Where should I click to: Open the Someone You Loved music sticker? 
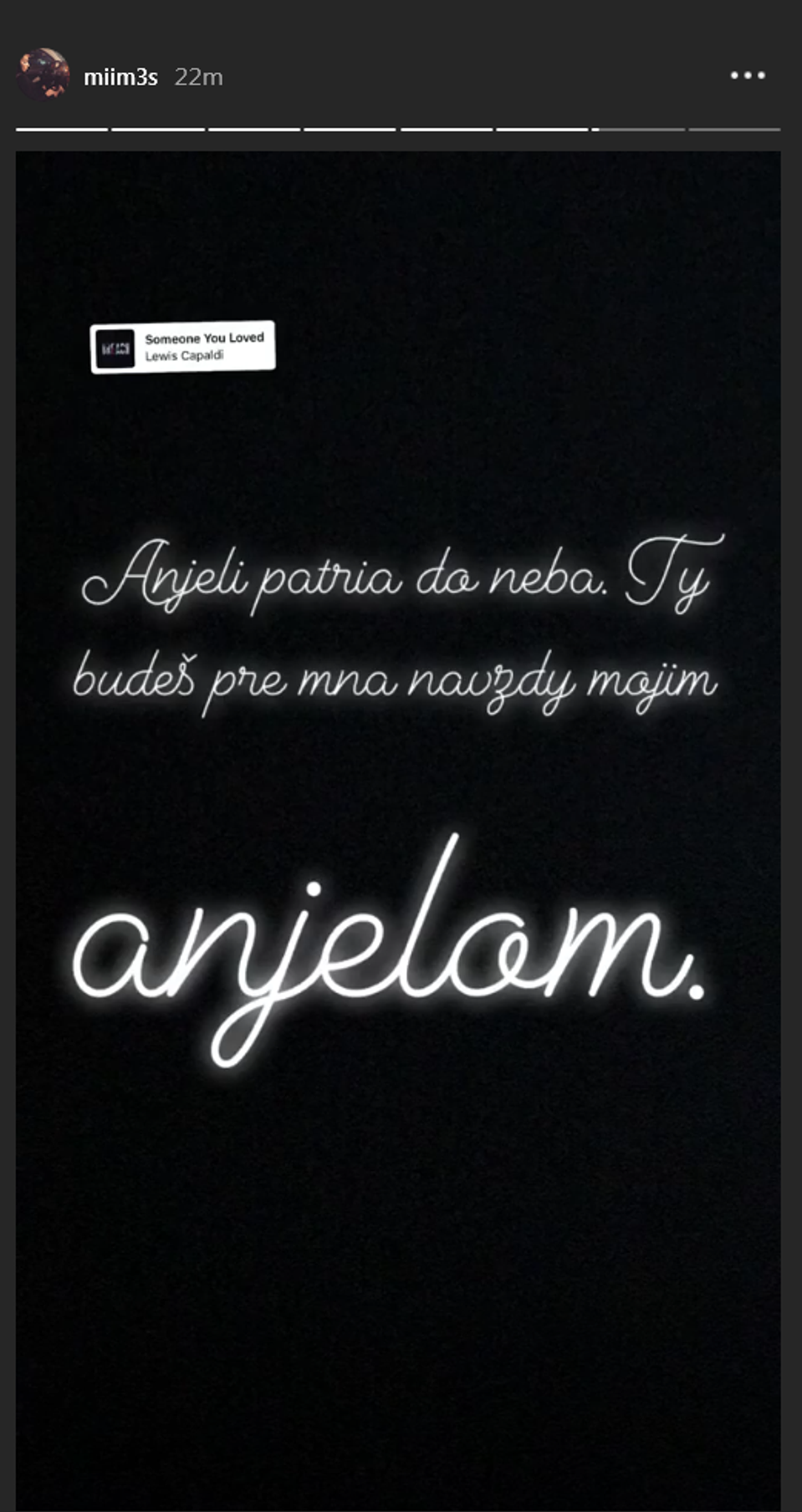[x=182, y=346]
